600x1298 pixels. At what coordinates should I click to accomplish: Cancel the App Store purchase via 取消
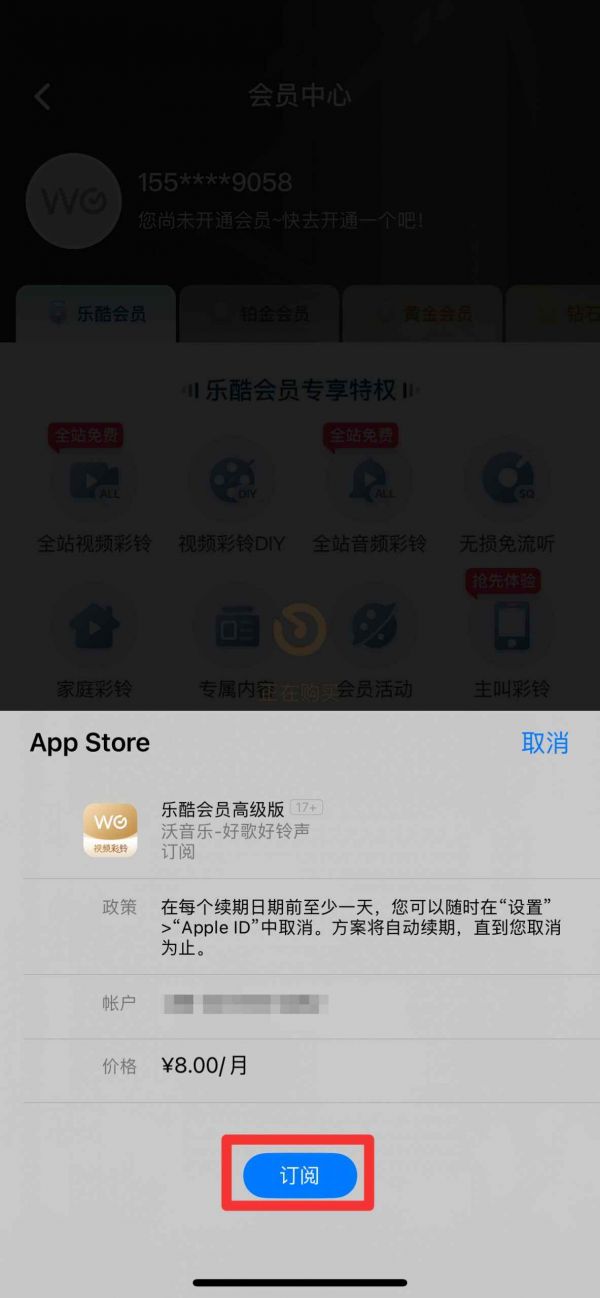point(544,743)
